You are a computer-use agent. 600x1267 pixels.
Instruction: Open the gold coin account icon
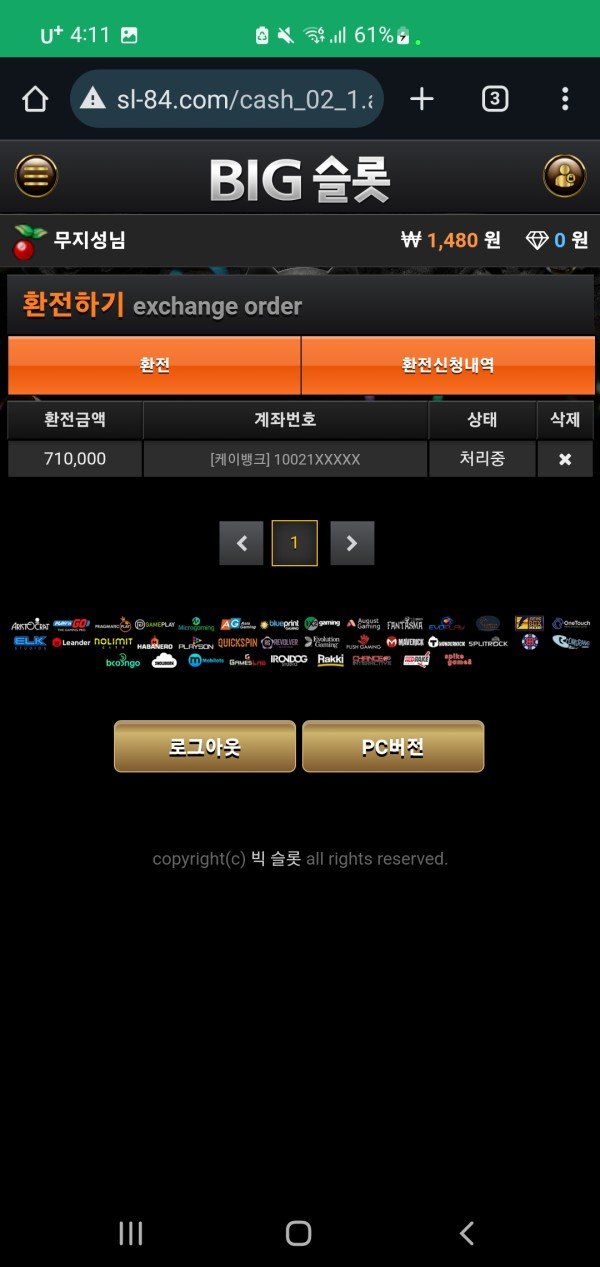coord(564,177)
